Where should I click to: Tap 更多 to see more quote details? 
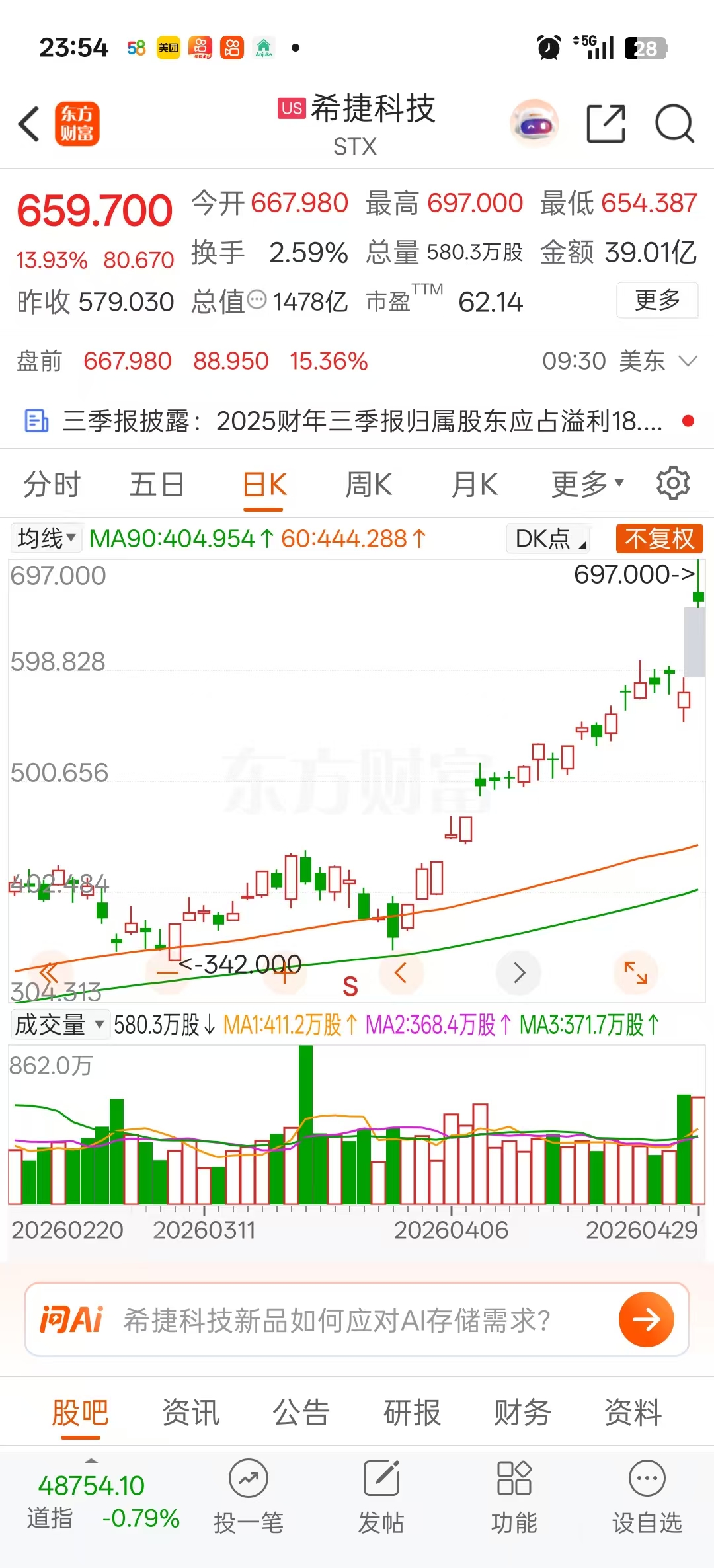(x=656, y=300)
